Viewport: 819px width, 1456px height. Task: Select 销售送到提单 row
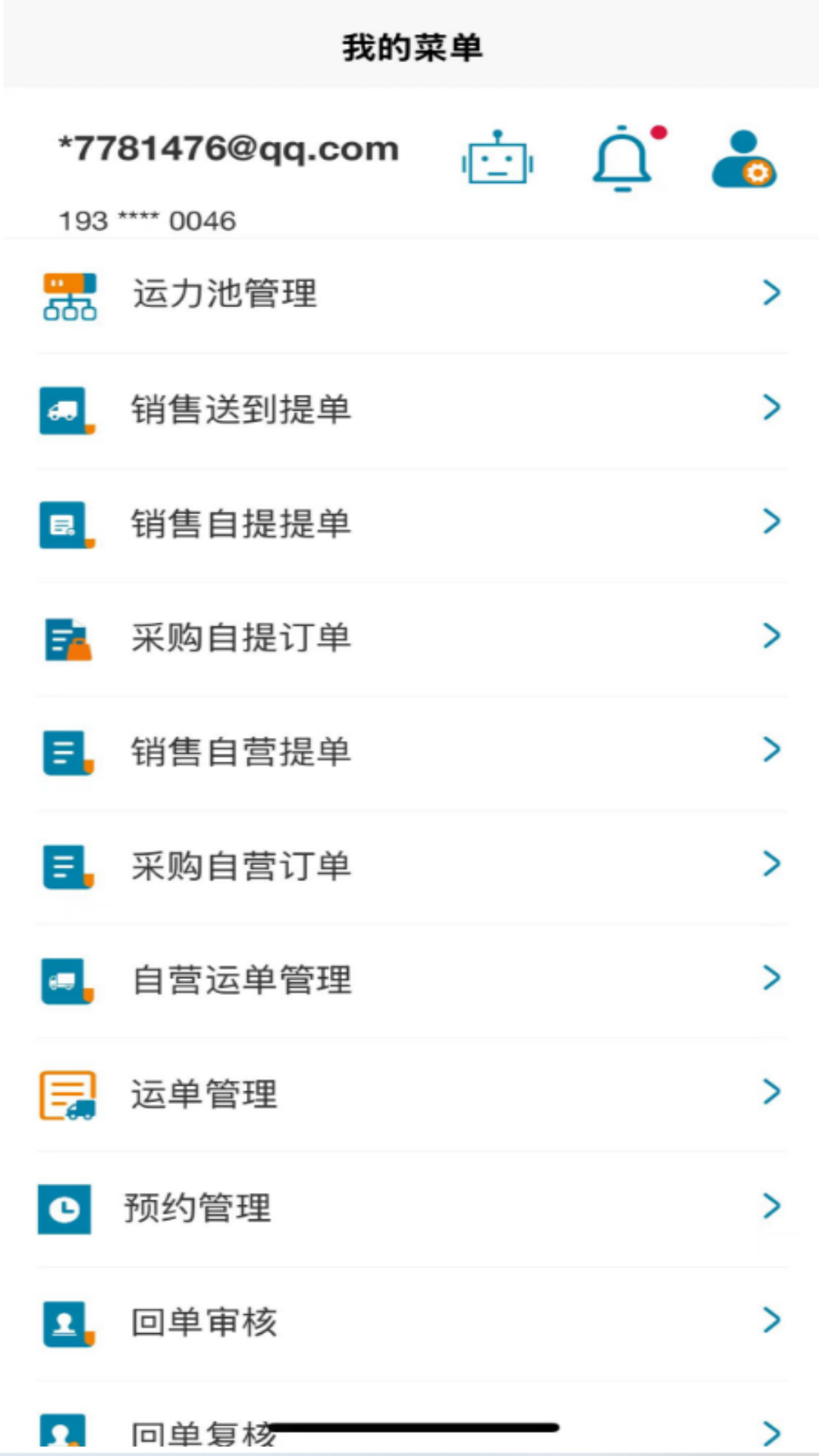(x=409, y=410)
